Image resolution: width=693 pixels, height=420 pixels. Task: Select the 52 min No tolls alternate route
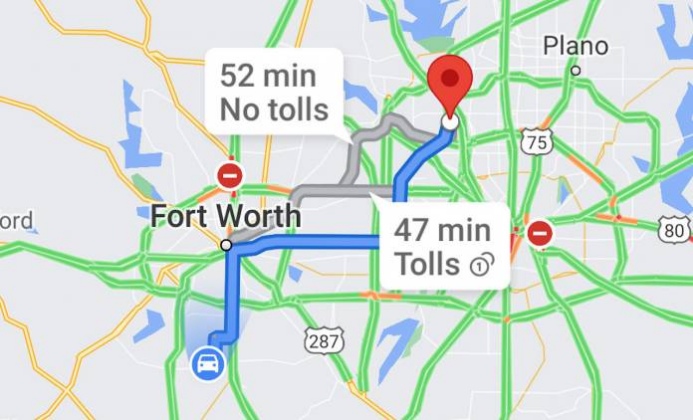click(274, 91)
